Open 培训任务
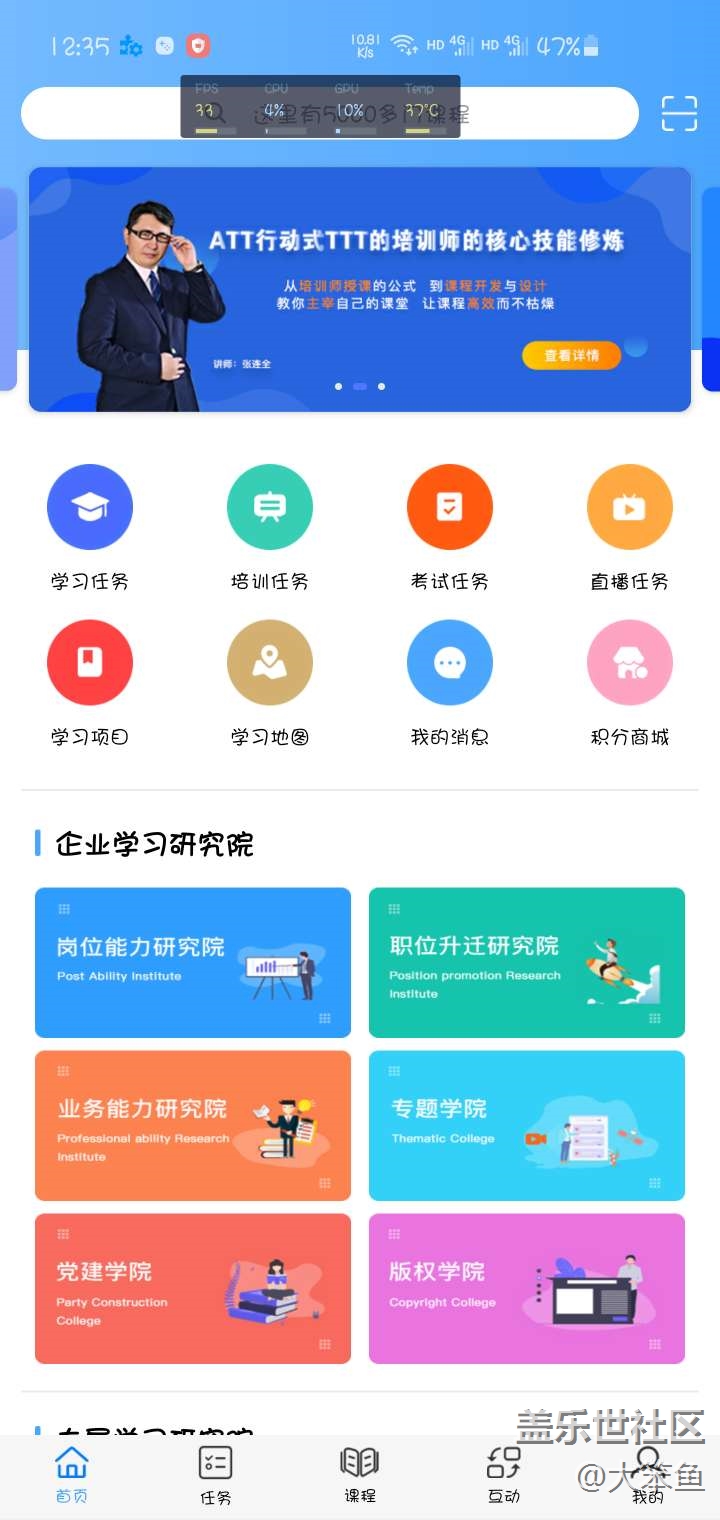Screen dimensions: 720x1520 270,508
